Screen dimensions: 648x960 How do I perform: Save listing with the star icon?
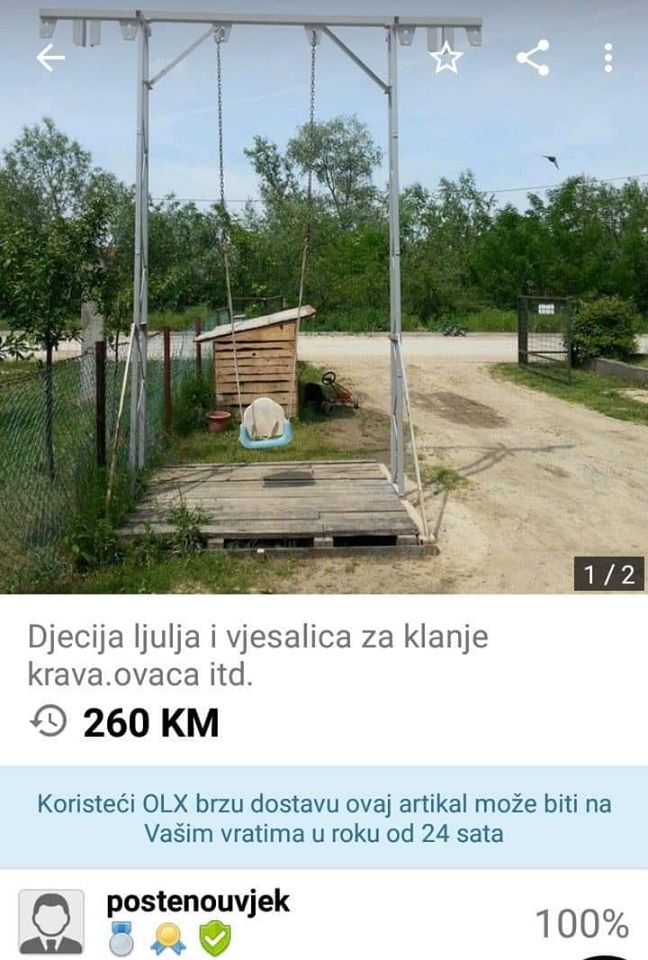coord(446,58)
